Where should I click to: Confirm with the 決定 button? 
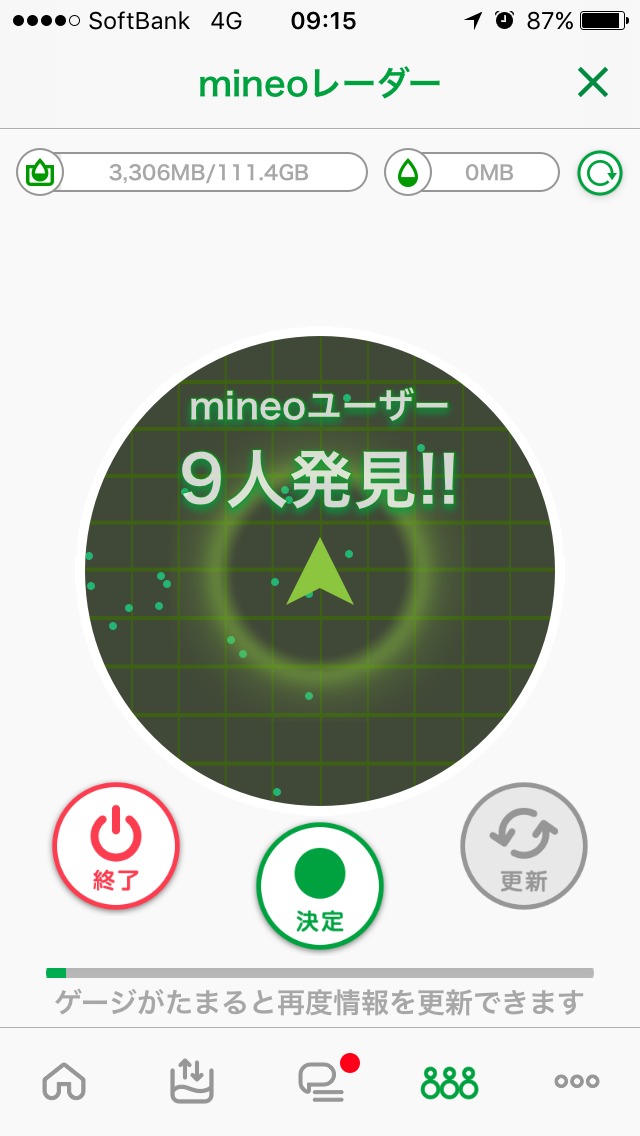point(320,887)
